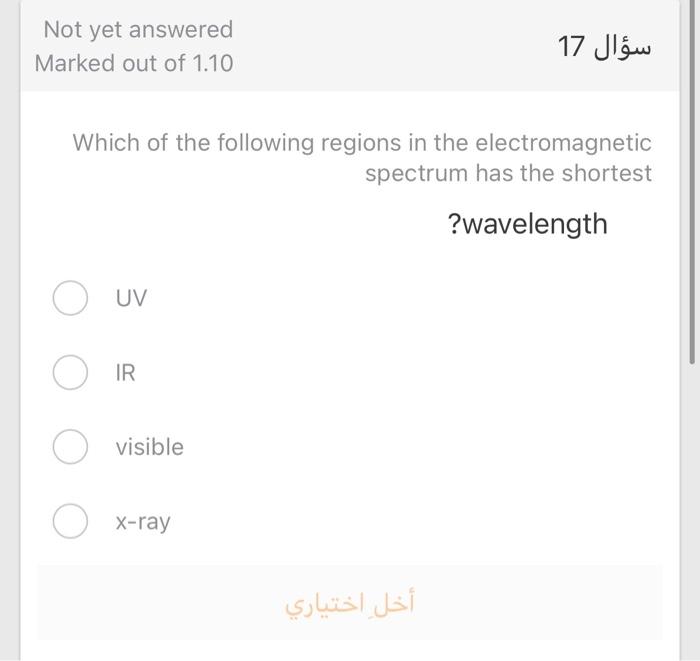
Task: Choose IR as the answer
Action: click(x=70, y=372)
